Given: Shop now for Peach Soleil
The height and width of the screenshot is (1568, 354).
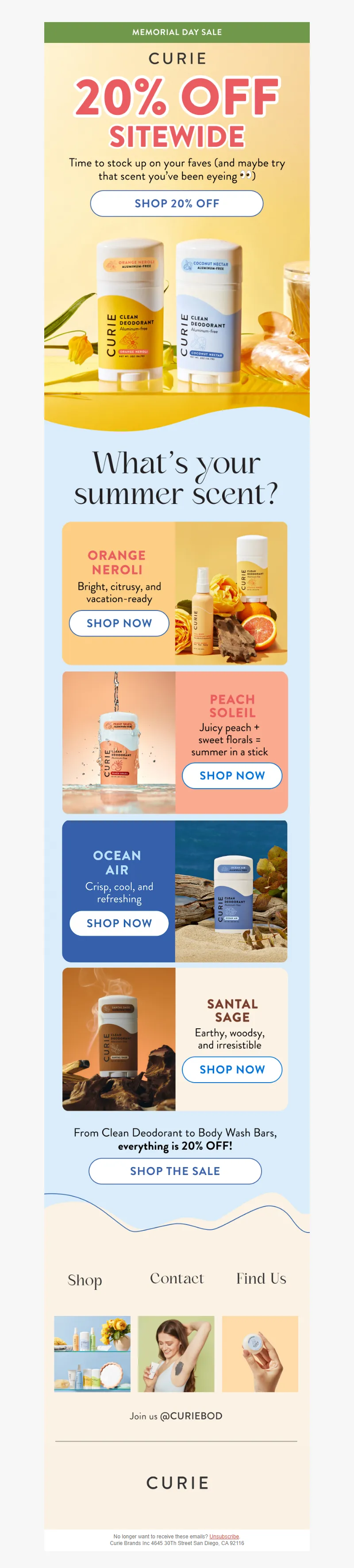Looking at the screenshot, I should (x=232, y=775).
